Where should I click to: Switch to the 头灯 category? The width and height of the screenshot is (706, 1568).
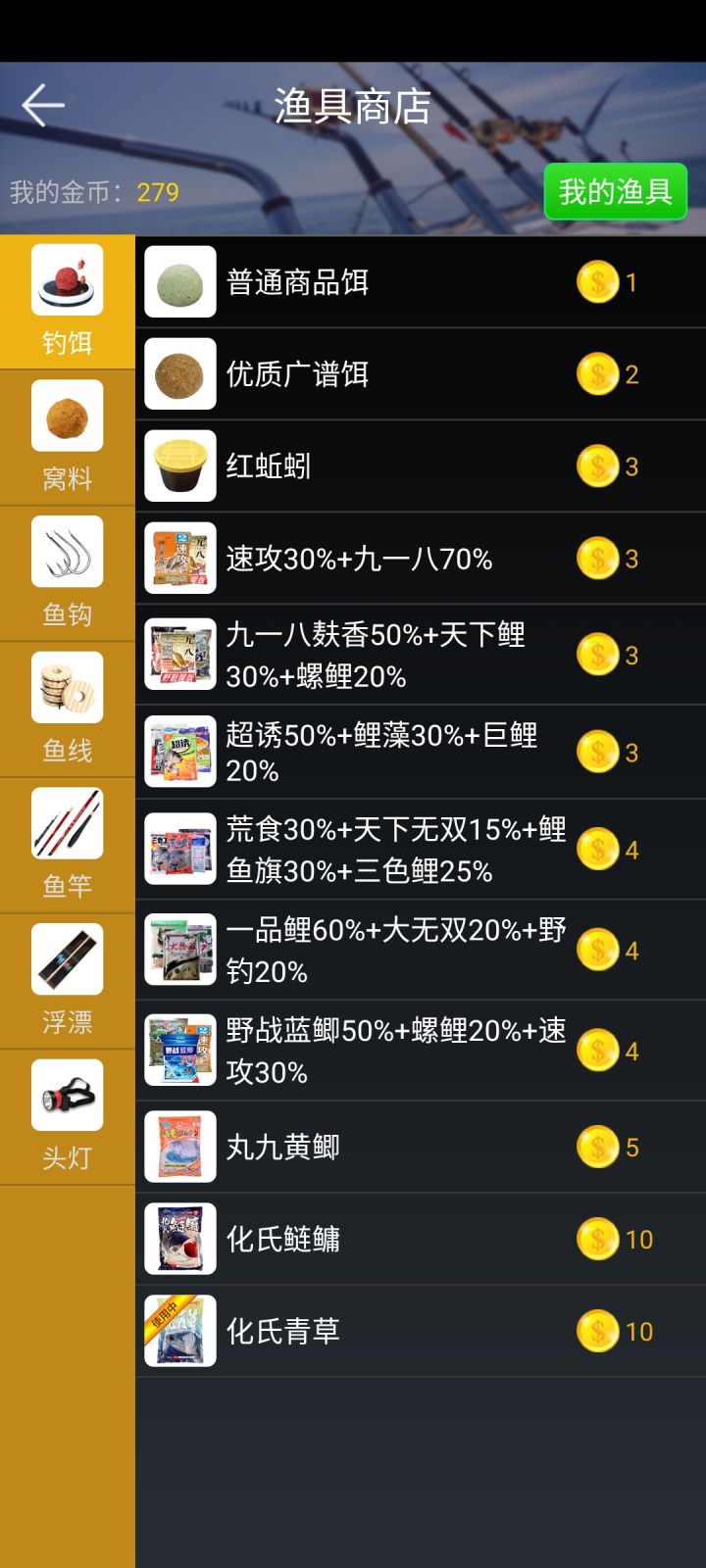[67, 1117]
